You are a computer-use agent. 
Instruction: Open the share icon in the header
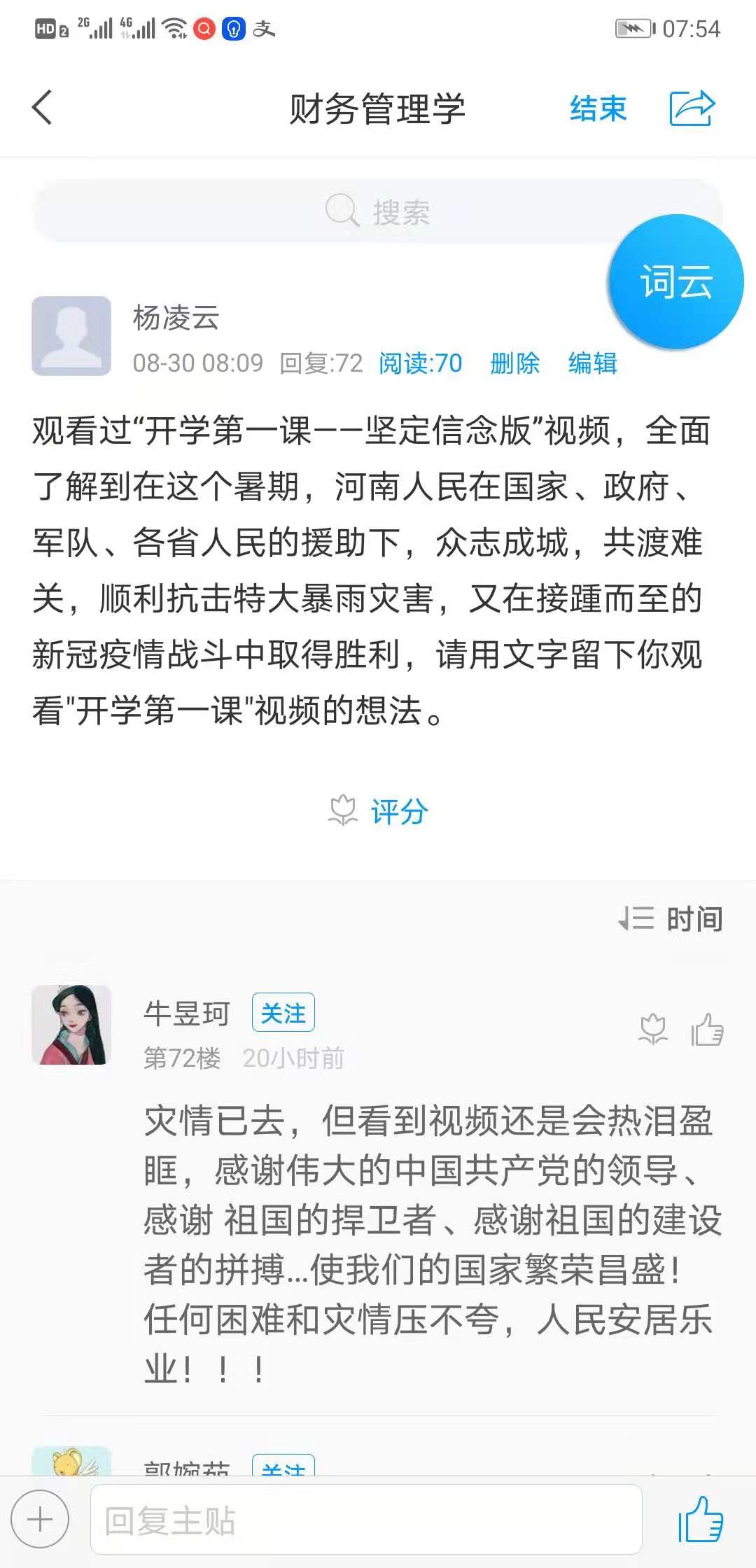tap(692, 108)
